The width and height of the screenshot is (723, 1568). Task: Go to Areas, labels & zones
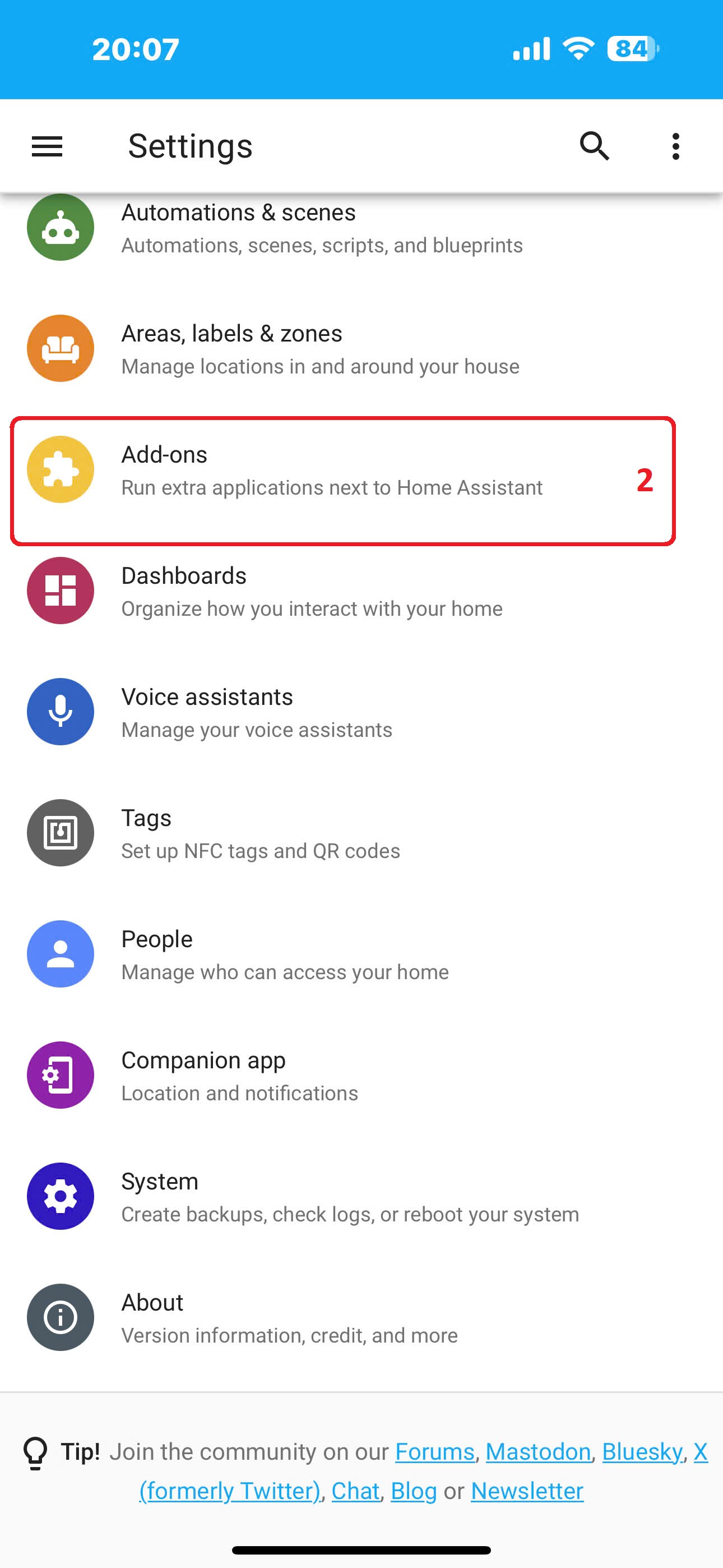(x=361, y=348)
